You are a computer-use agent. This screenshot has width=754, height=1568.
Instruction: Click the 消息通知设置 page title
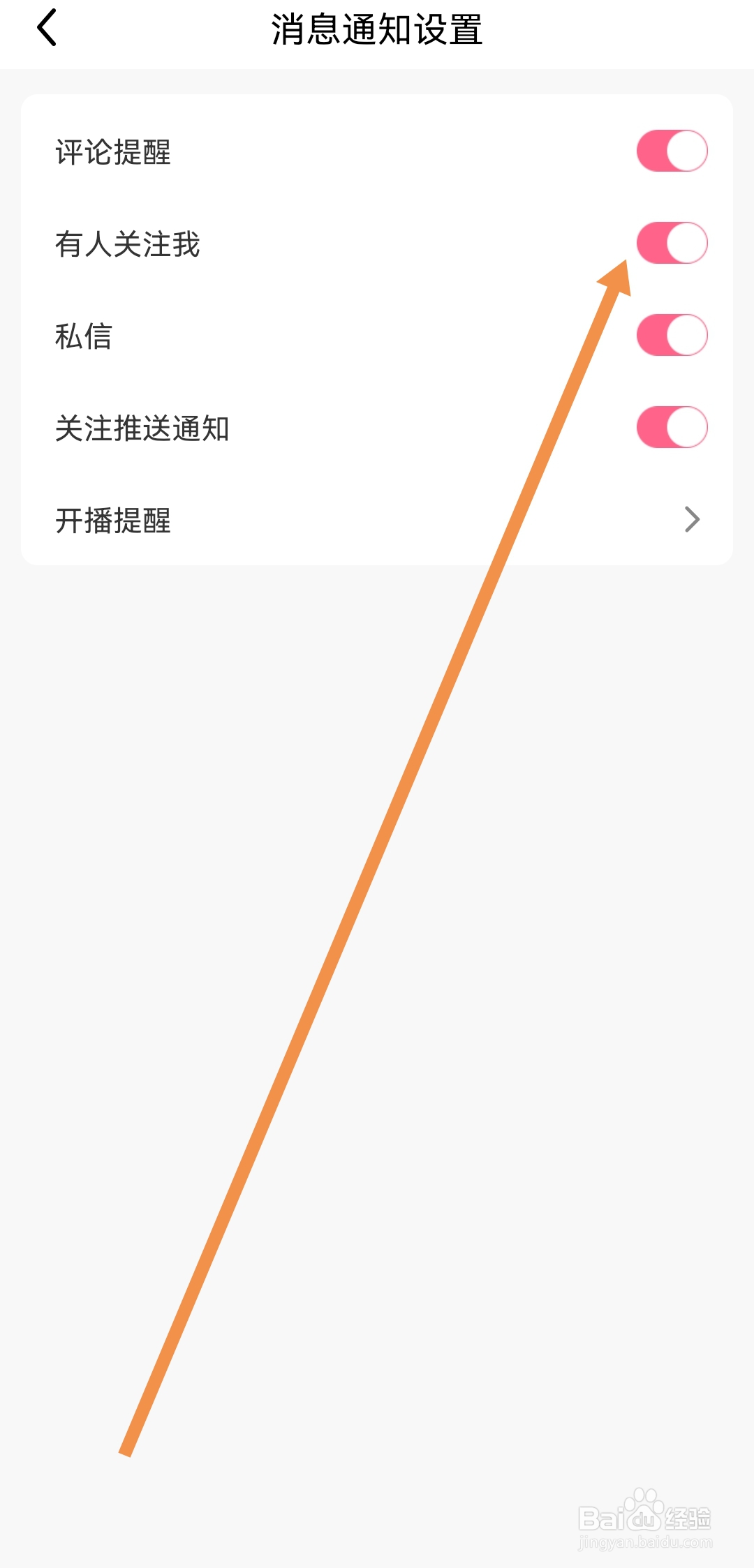(x=377, y=29)
